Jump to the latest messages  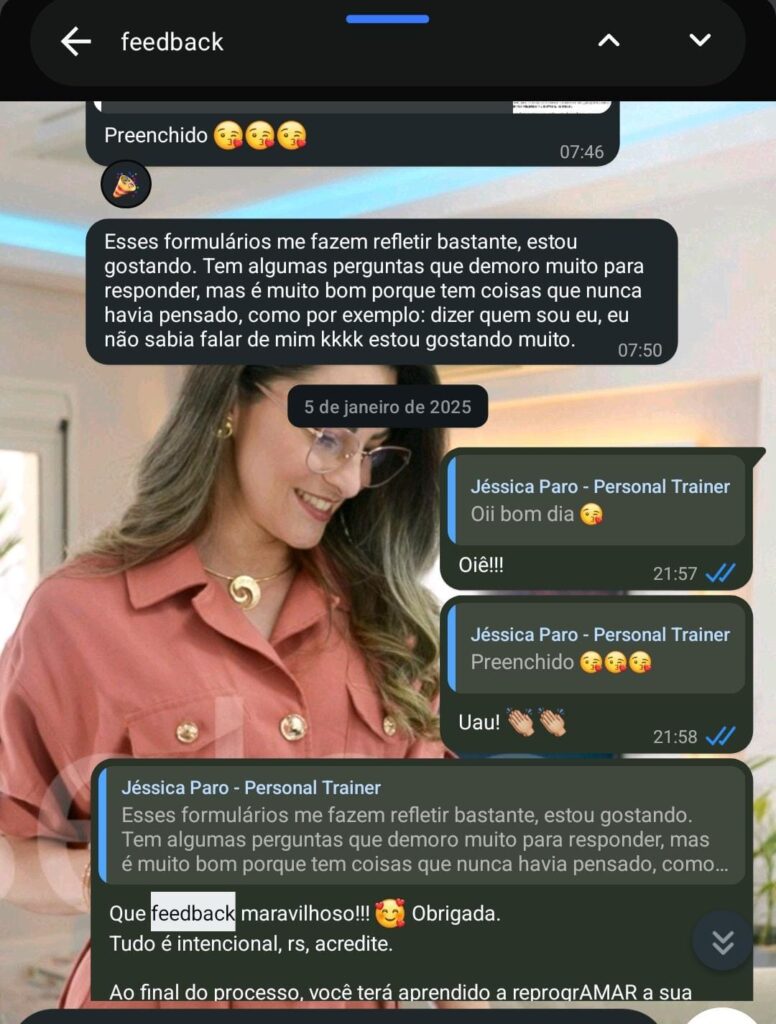(722, 941)
